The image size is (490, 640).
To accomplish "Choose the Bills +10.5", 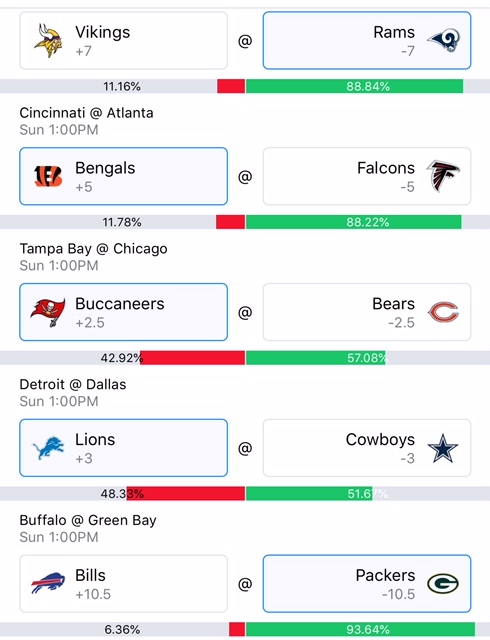I will (123, 584).
